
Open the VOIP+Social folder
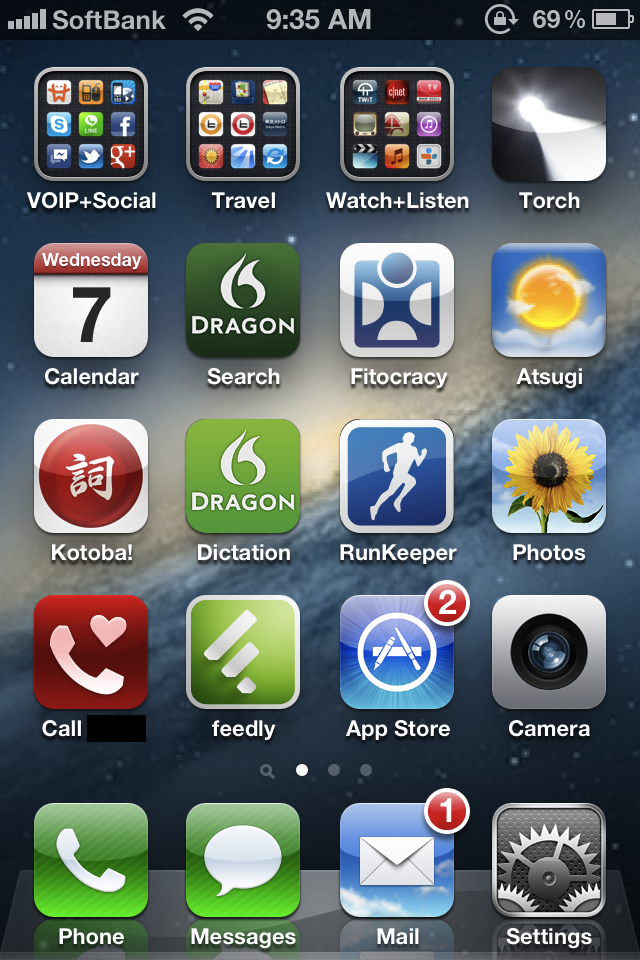tap(91, 124)
